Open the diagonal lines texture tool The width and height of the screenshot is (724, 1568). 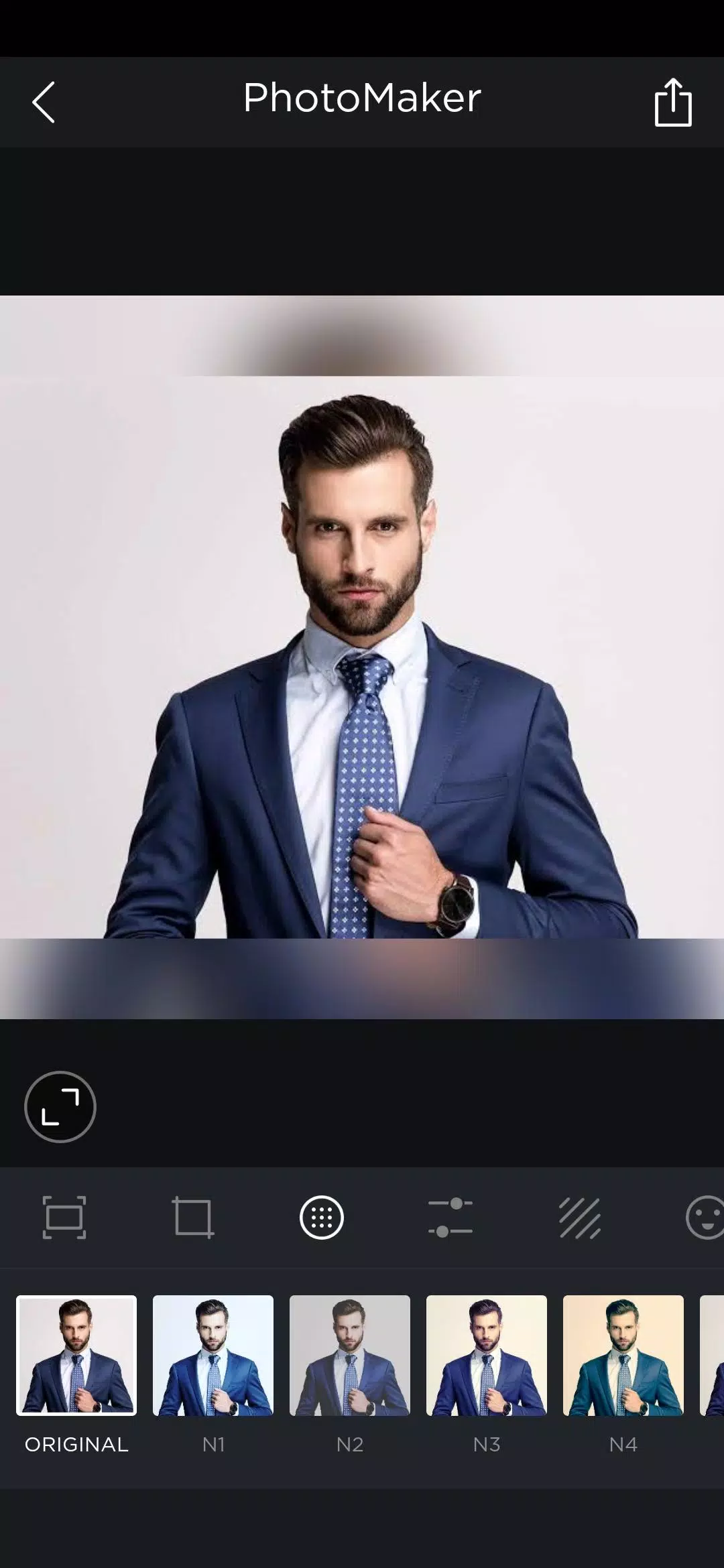pos(579,1218)
